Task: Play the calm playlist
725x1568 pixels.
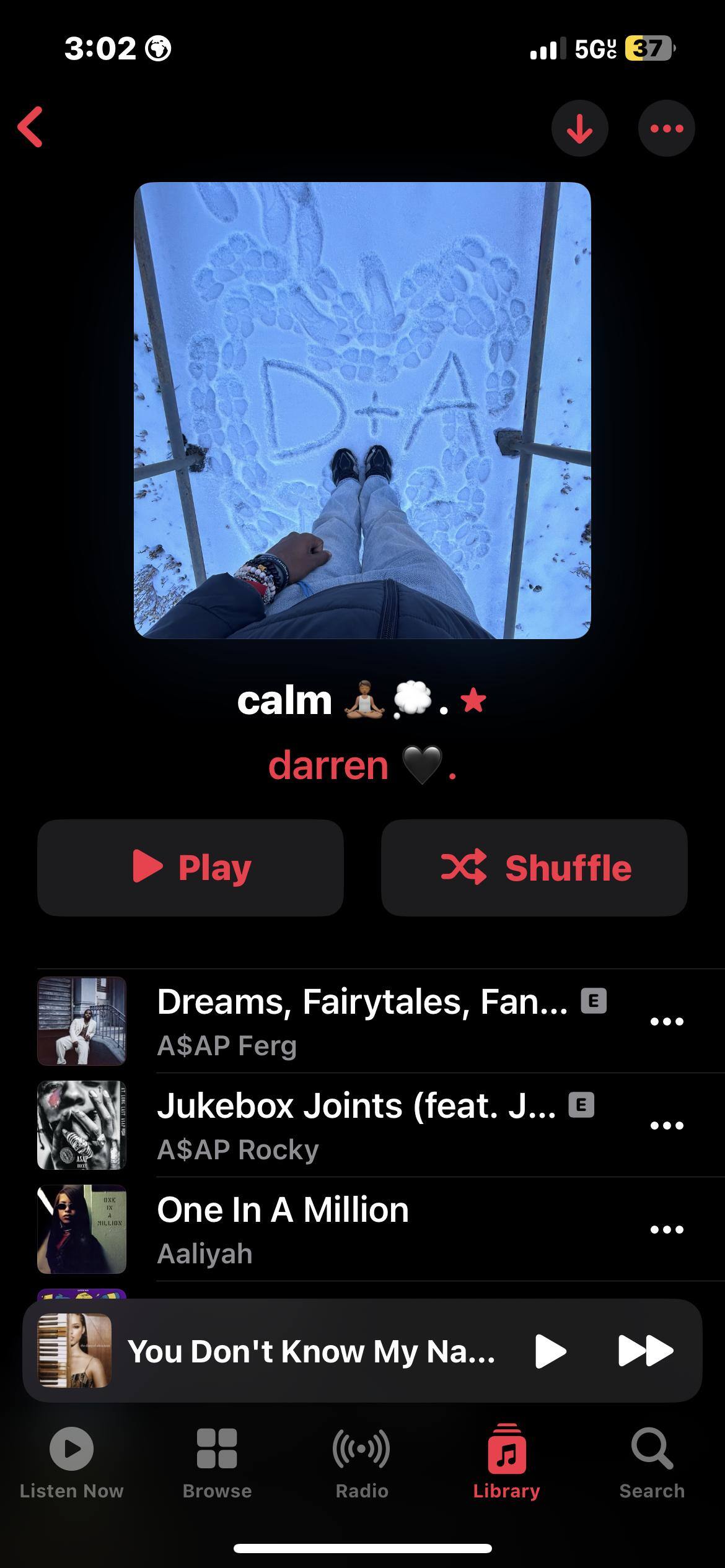Action: click(x=190, y=868)
